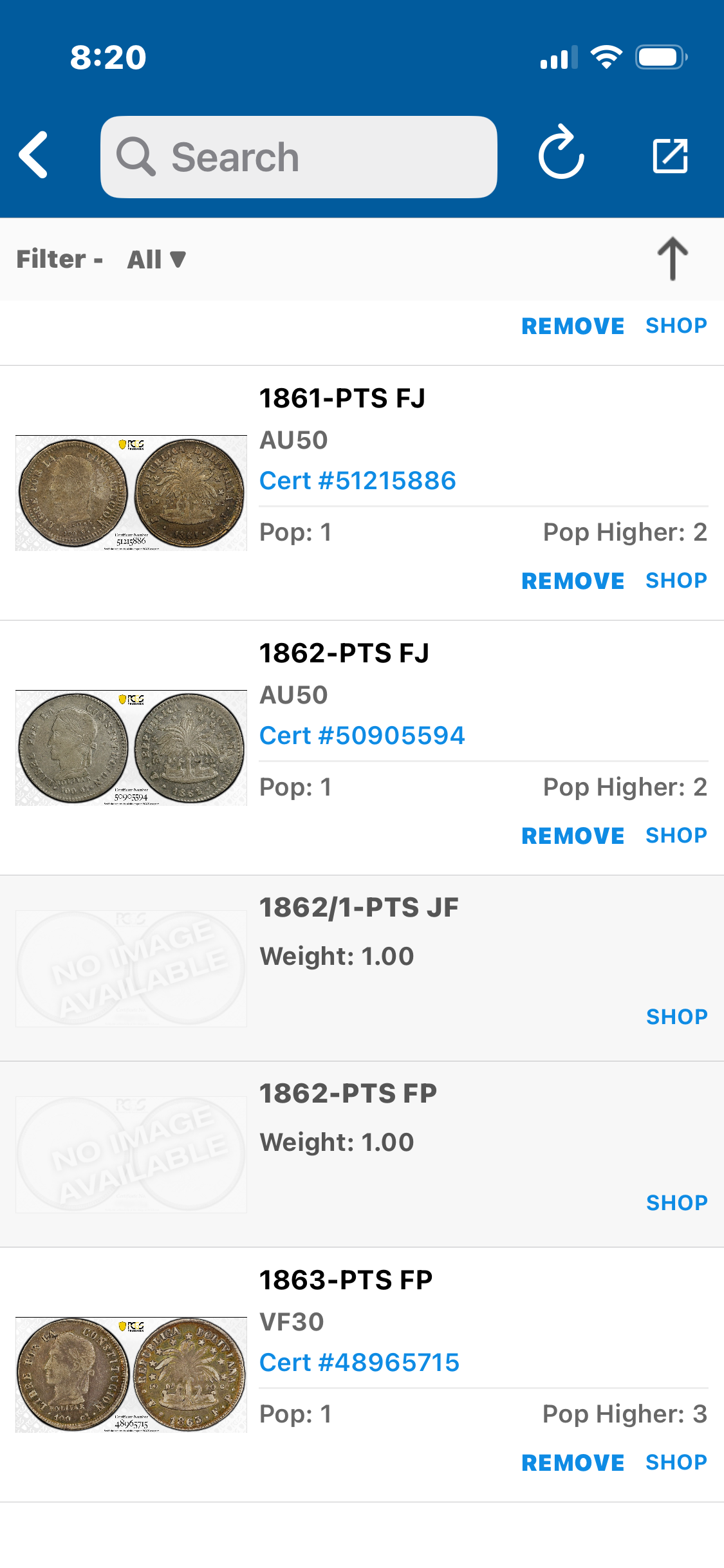
Task: Remove the 1861-PTS FJ coin
Action: pos(572,581)
